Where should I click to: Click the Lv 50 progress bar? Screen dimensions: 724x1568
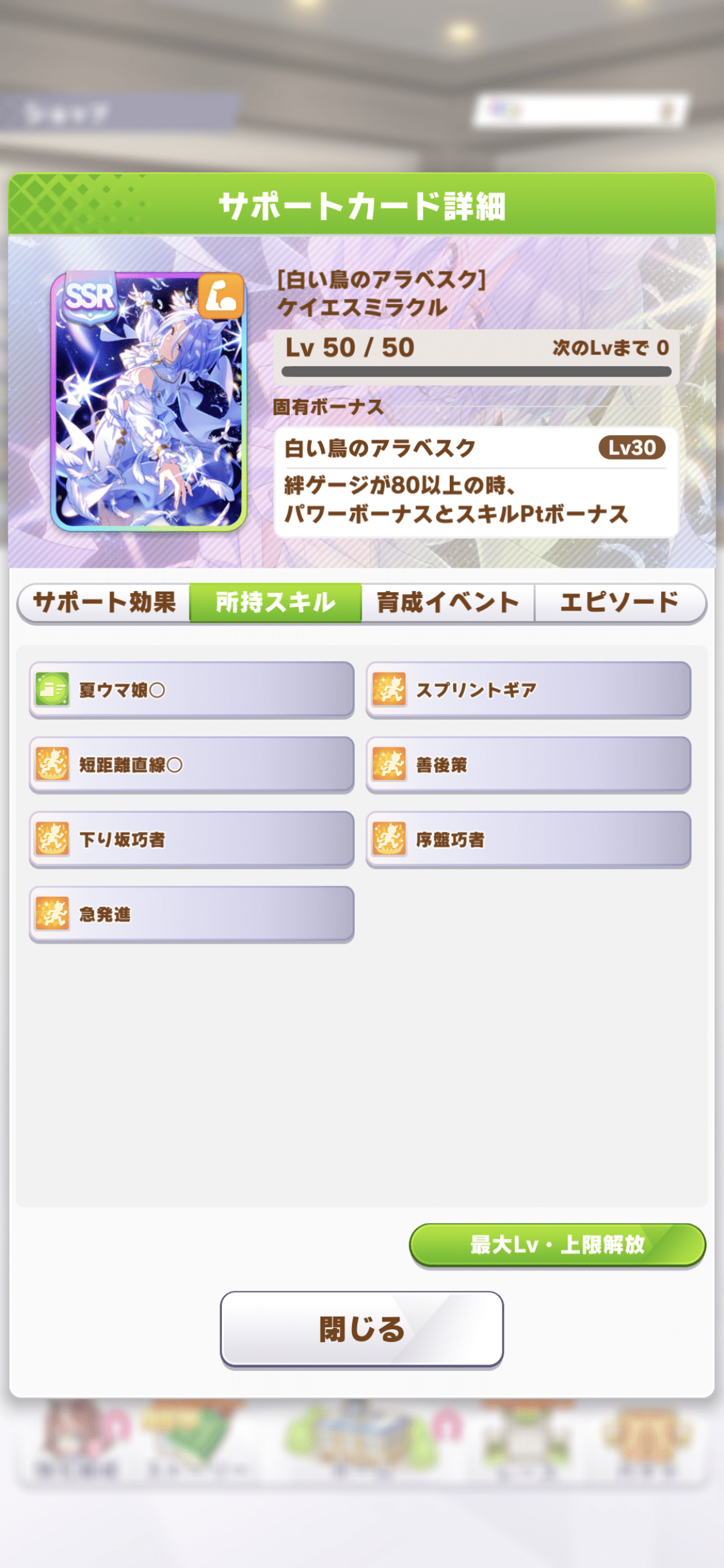click(476, 371)
